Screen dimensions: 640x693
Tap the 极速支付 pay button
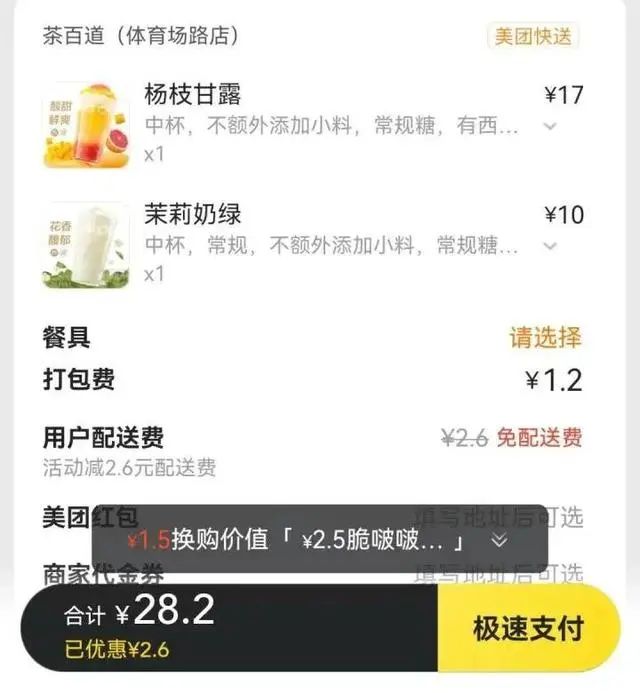click(x=527, y=628)
